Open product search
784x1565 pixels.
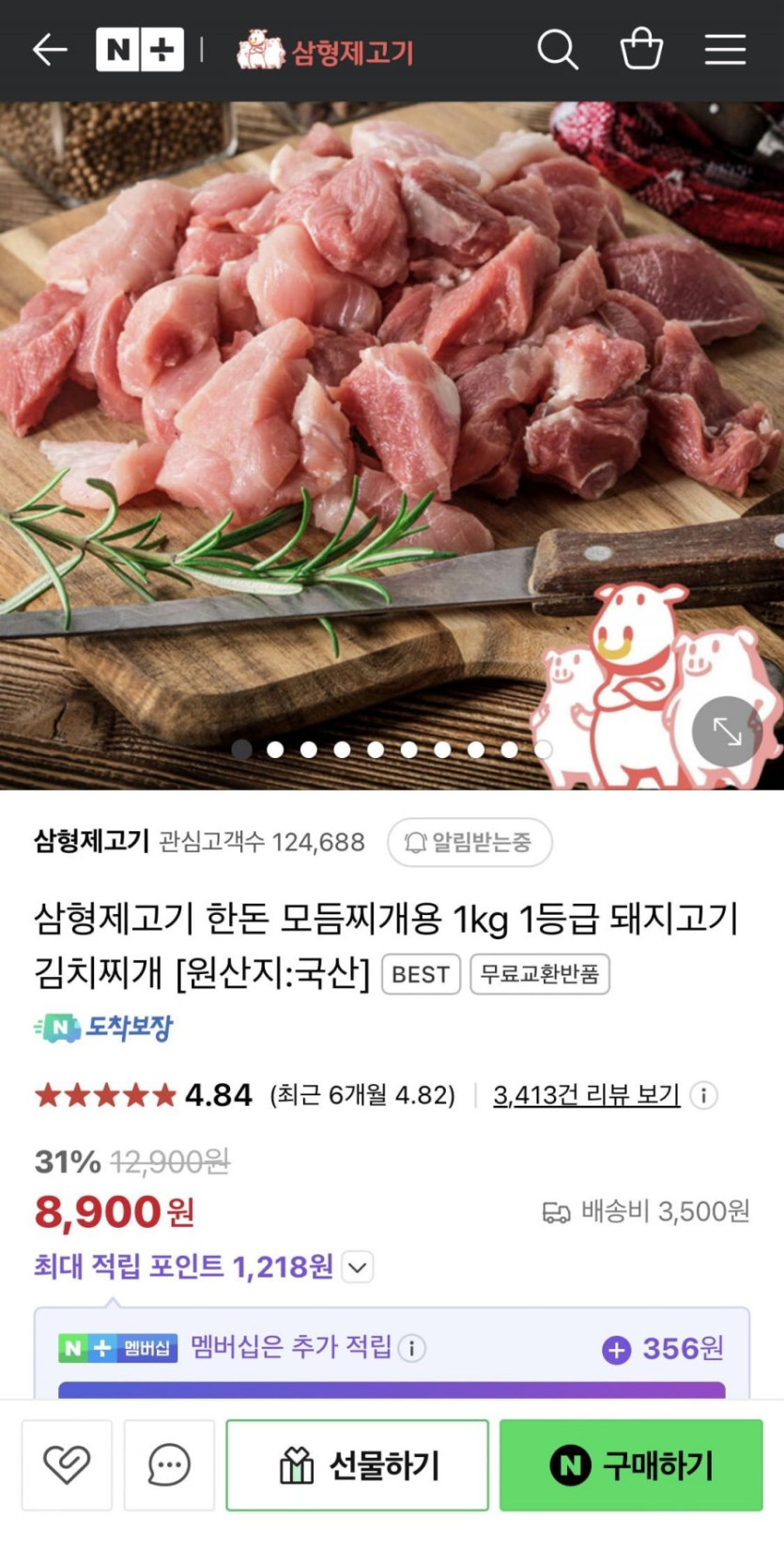point(557,50)
